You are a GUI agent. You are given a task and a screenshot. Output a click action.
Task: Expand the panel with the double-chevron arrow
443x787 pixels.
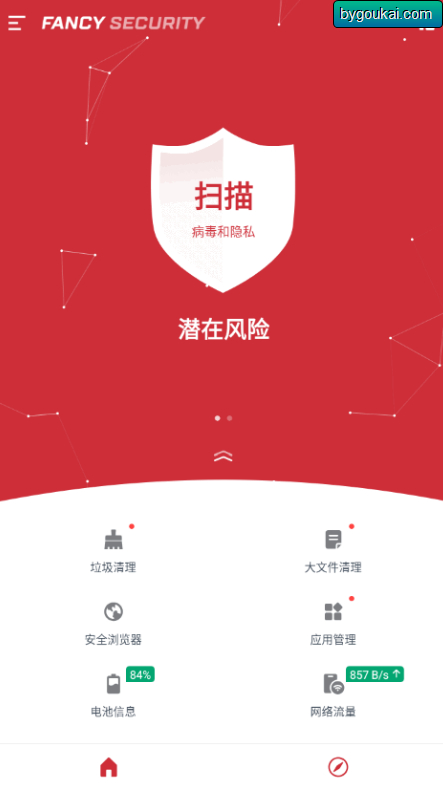click(223, 456)
